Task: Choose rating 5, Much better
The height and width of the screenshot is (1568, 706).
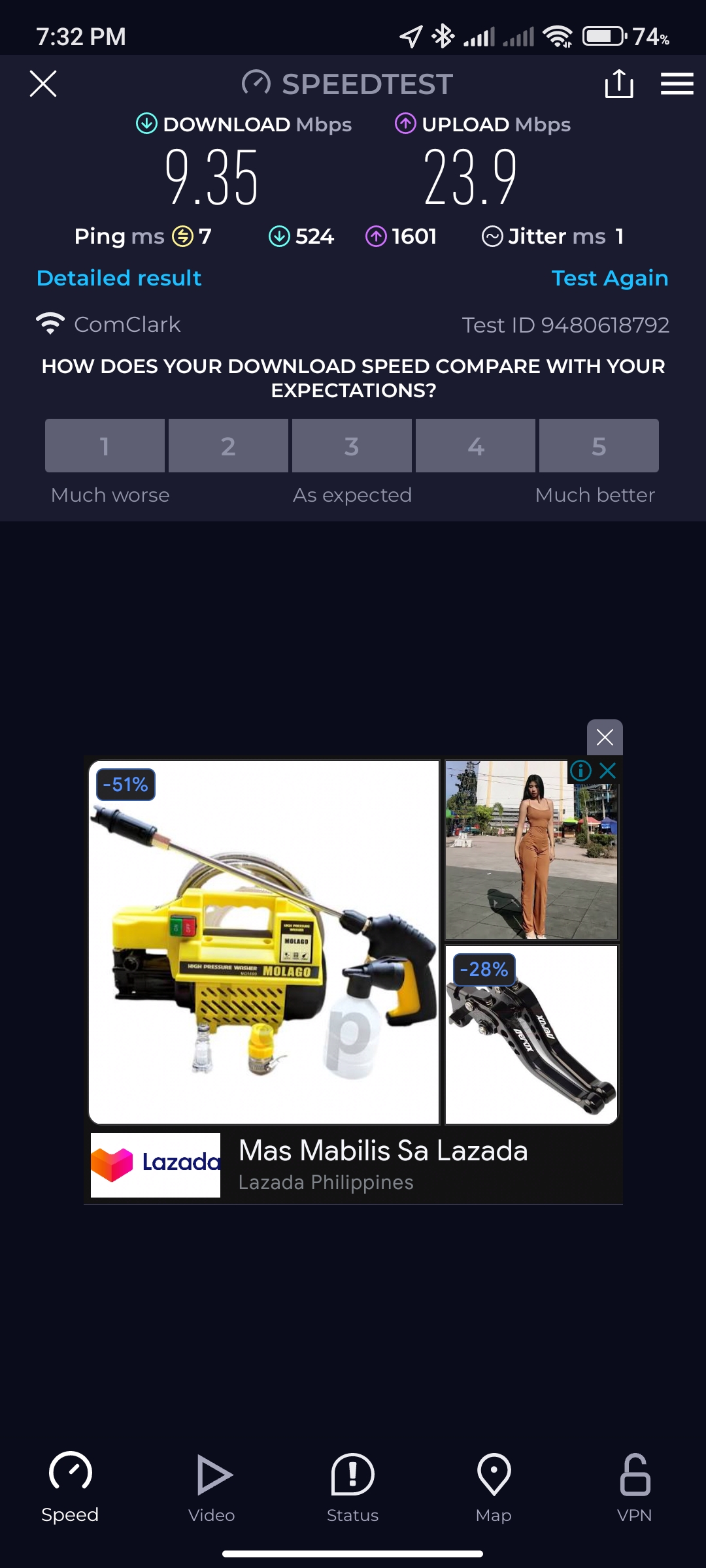Action: click(x=599, y=446)
